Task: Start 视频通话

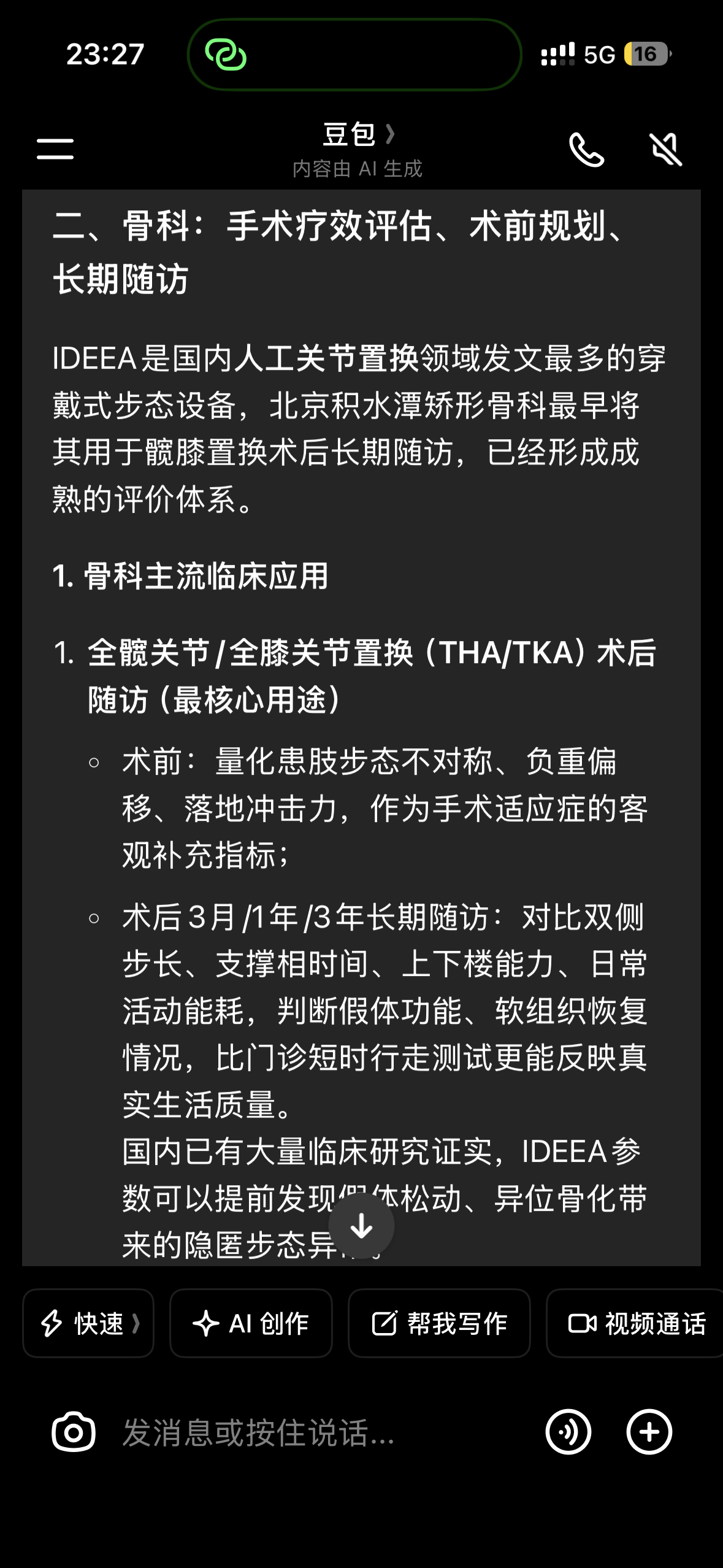Action: pyautogui.click(x=635, y=1323)
